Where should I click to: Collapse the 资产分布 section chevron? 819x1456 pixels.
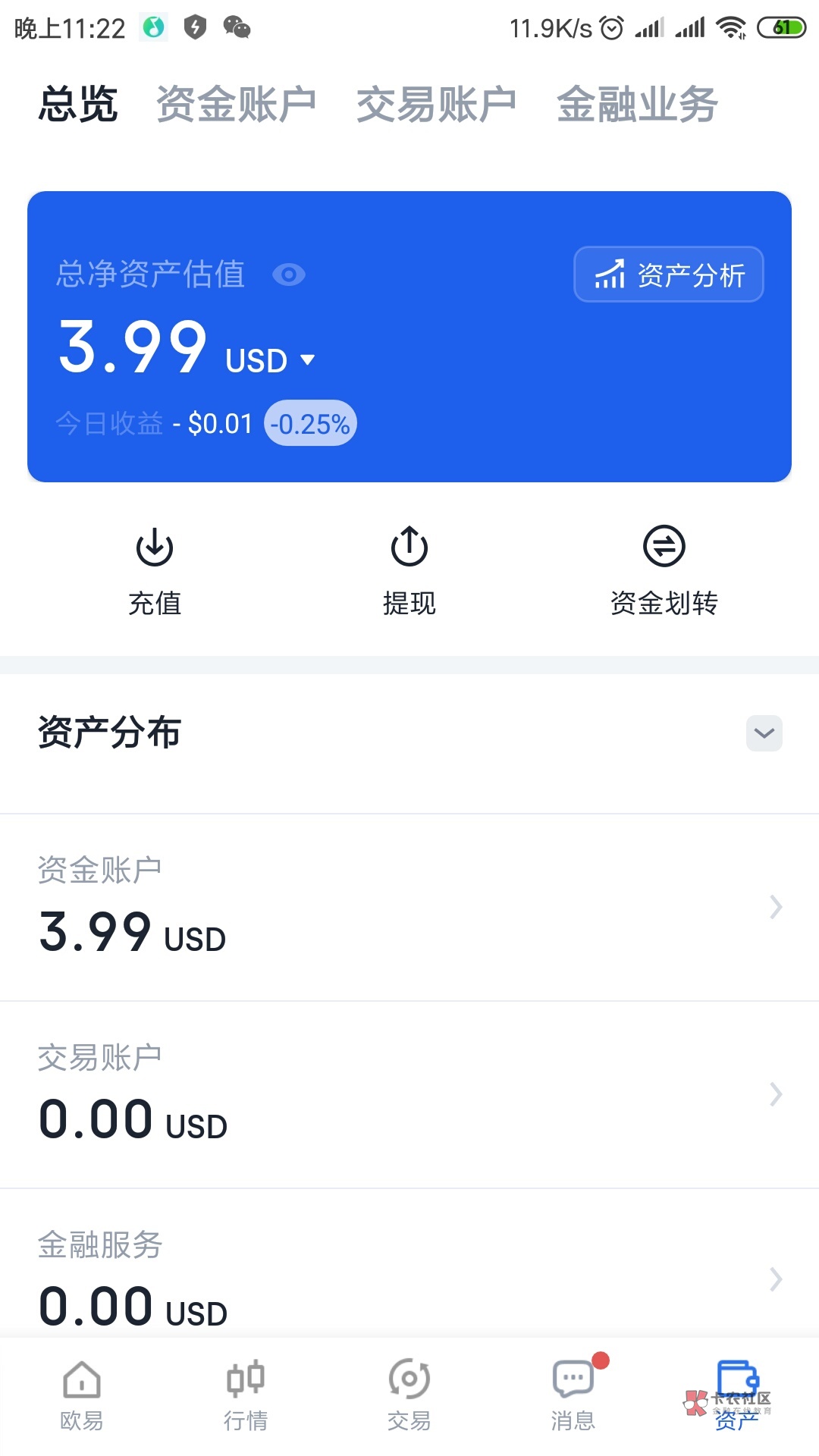pyautogui.click(x=764, y=733)
